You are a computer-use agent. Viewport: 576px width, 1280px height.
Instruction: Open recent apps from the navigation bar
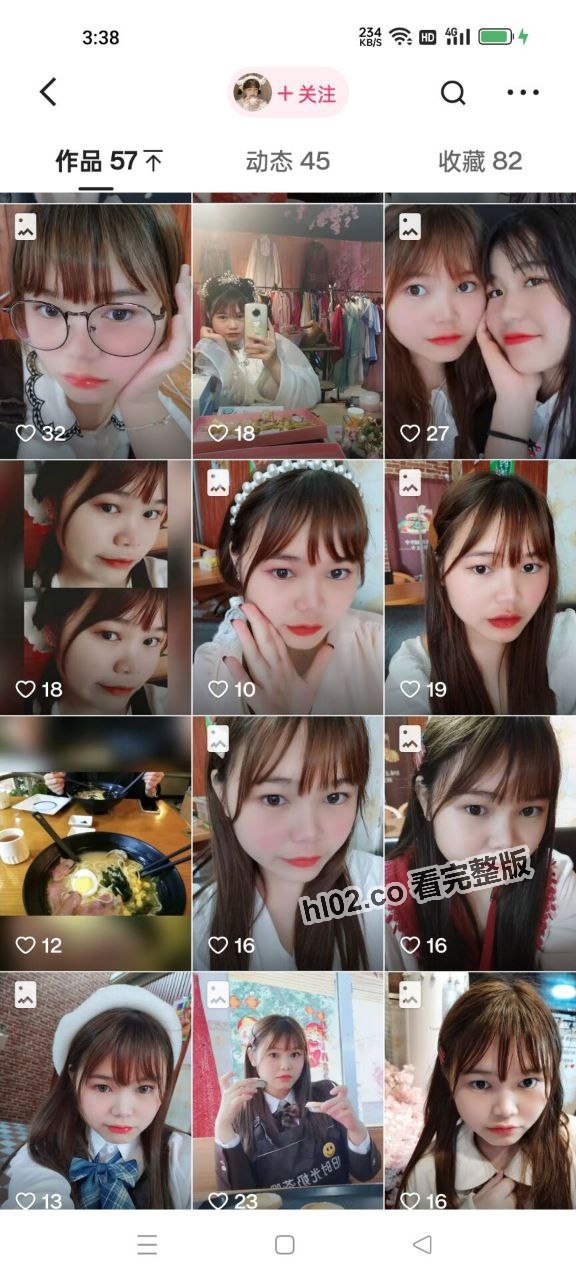pyautogui.click(x=147, y=1244)
